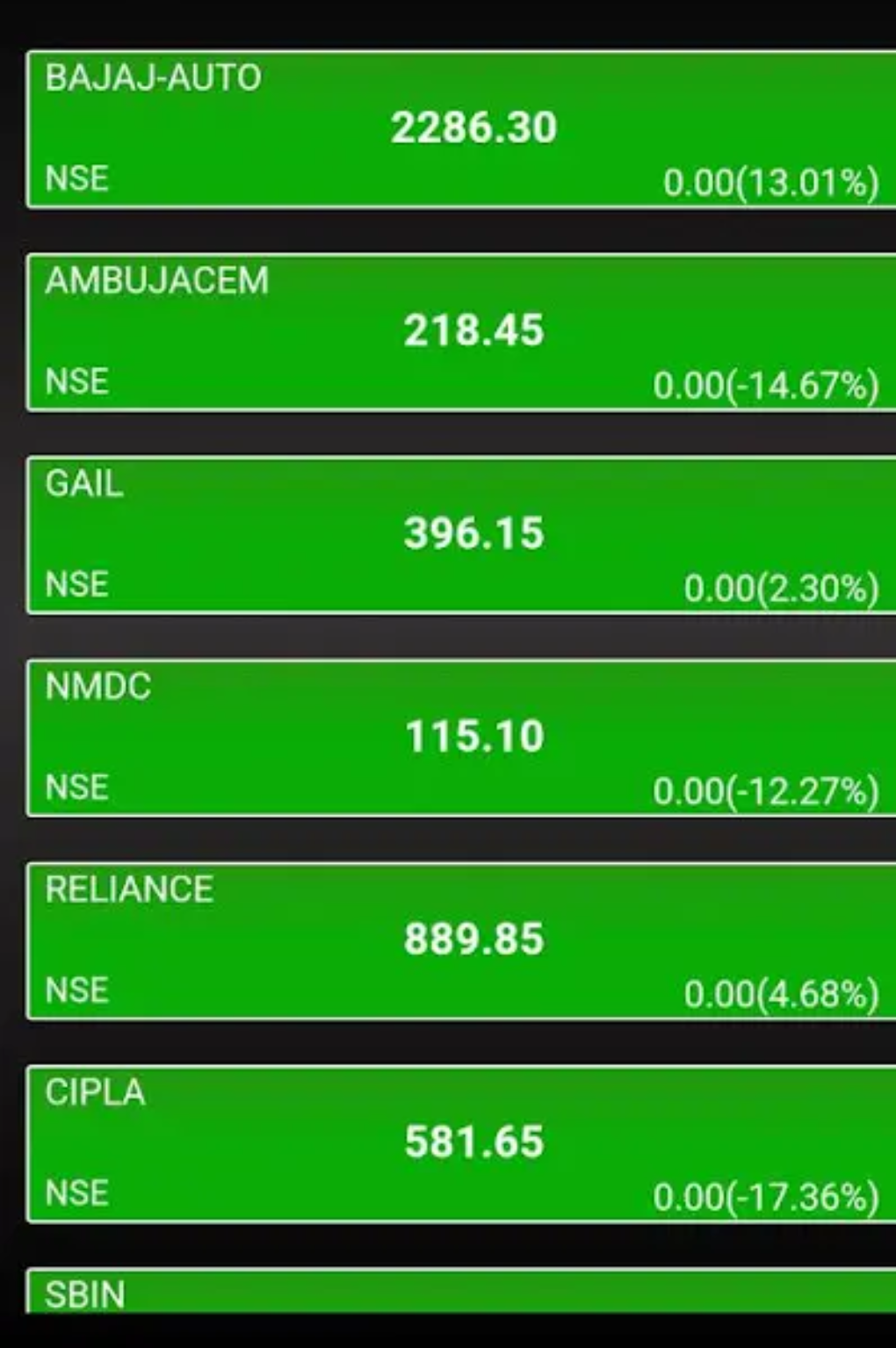Image resolution: width=896 pixels, height=1348 pixels.
Task: View GAIL stock details
Action: tap(461, 535)
